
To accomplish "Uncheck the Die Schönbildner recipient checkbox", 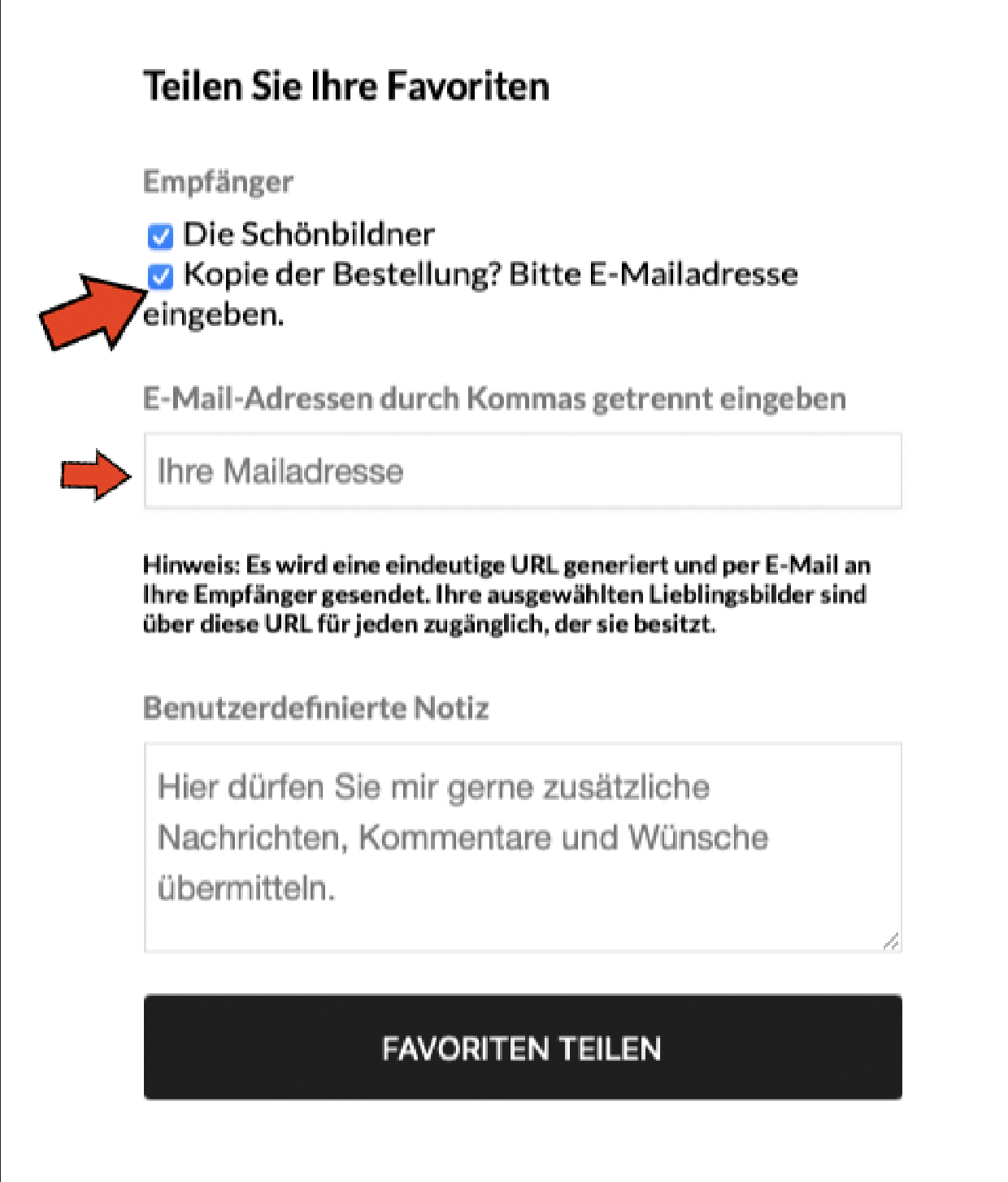I will [161, 237].
